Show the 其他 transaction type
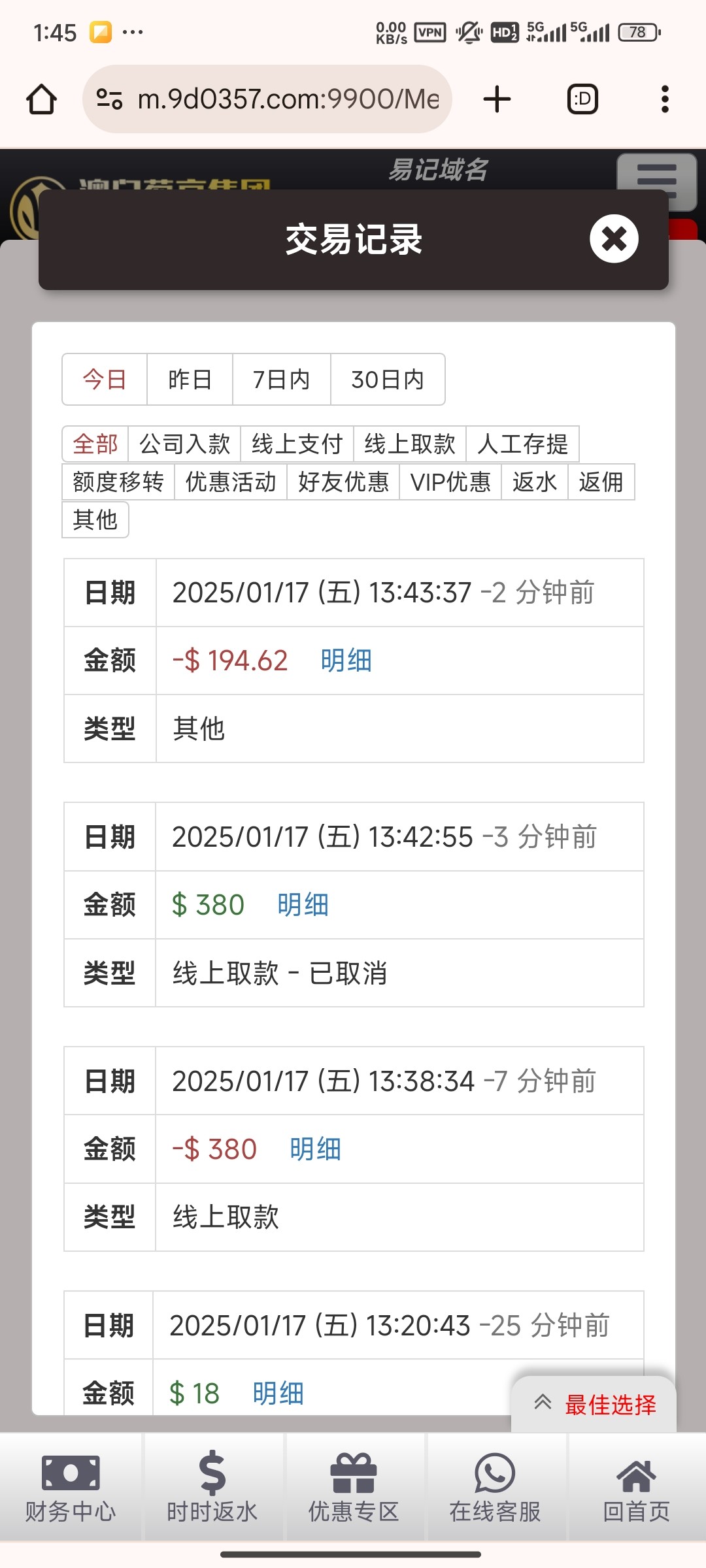 95,520
